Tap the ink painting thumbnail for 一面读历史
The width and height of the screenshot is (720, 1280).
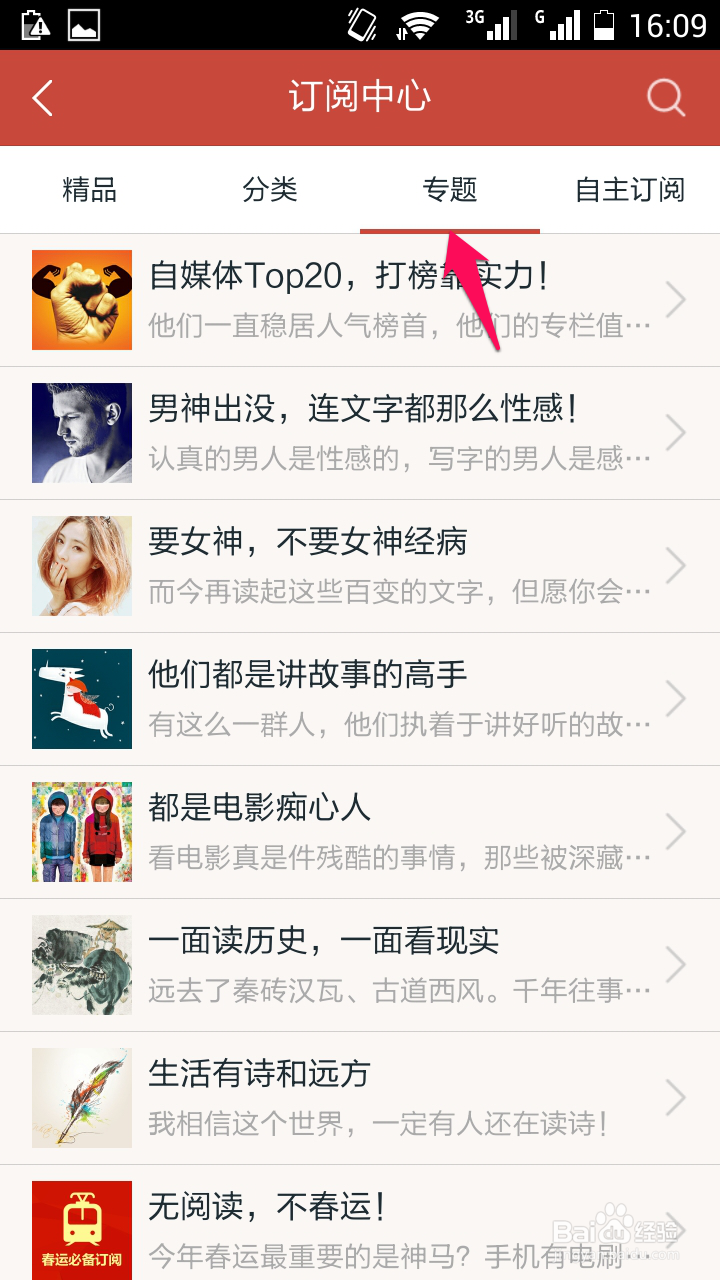point(82,964)
